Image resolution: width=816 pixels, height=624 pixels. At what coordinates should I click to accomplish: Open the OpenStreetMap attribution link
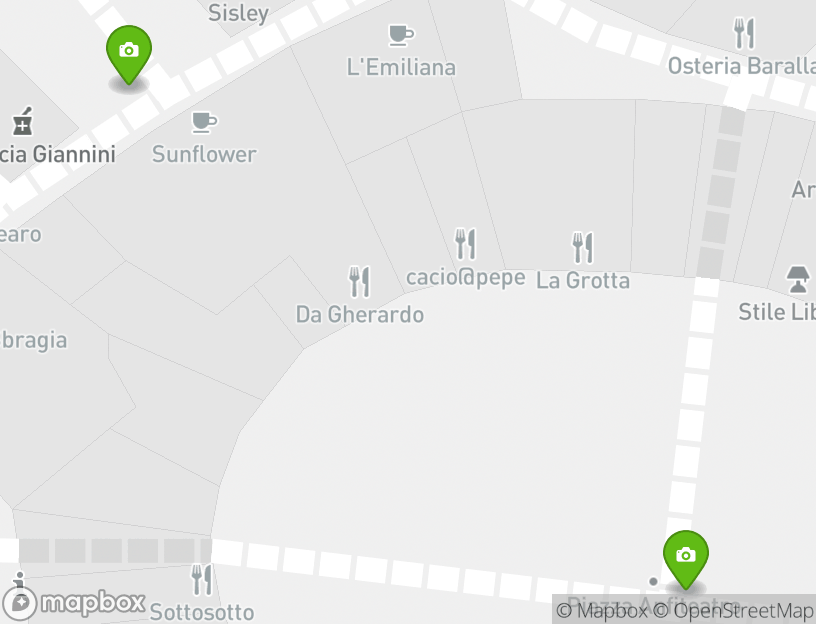point(734,610)
